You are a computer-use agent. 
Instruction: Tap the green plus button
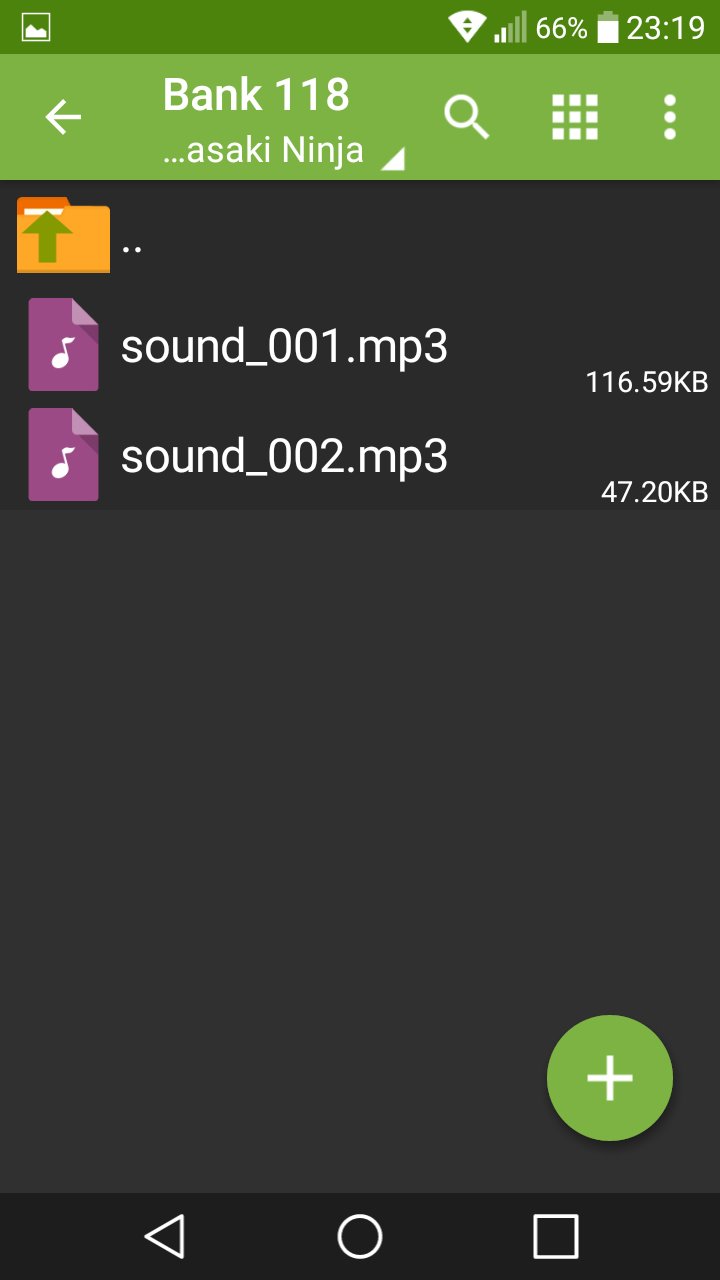click(610, 1078)
